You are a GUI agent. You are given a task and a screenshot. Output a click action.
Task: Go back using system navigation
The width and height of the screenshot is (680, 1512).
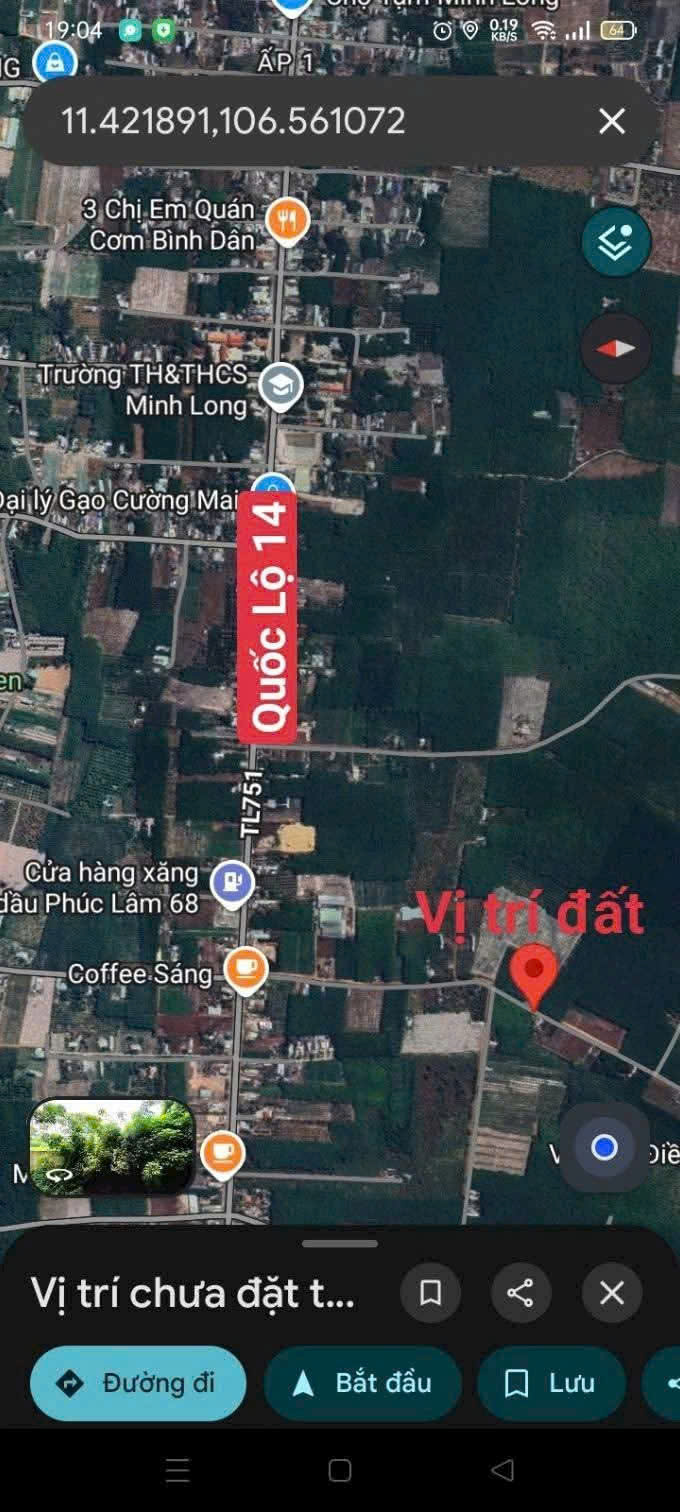point(502,1470)
